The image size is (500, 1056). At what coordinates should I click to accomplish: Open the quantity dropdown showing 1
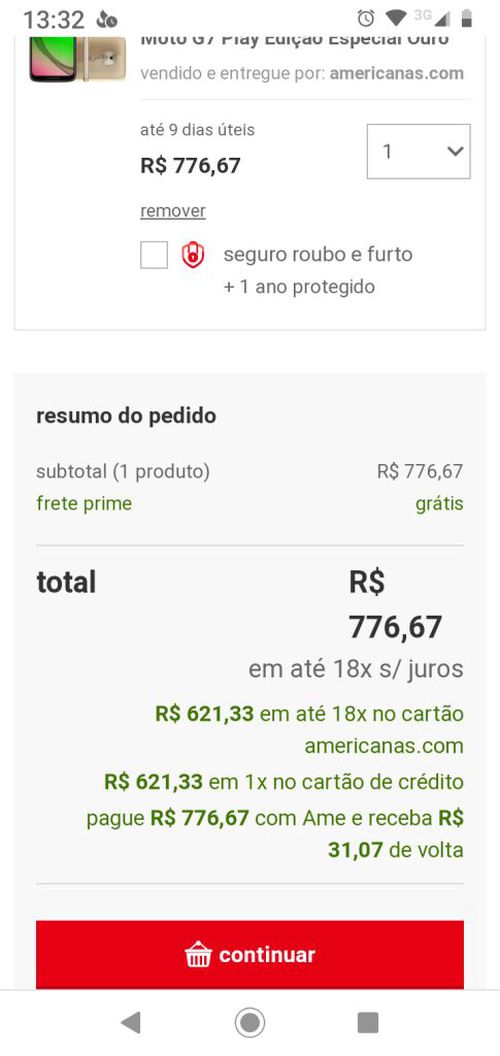click(418, 152)
